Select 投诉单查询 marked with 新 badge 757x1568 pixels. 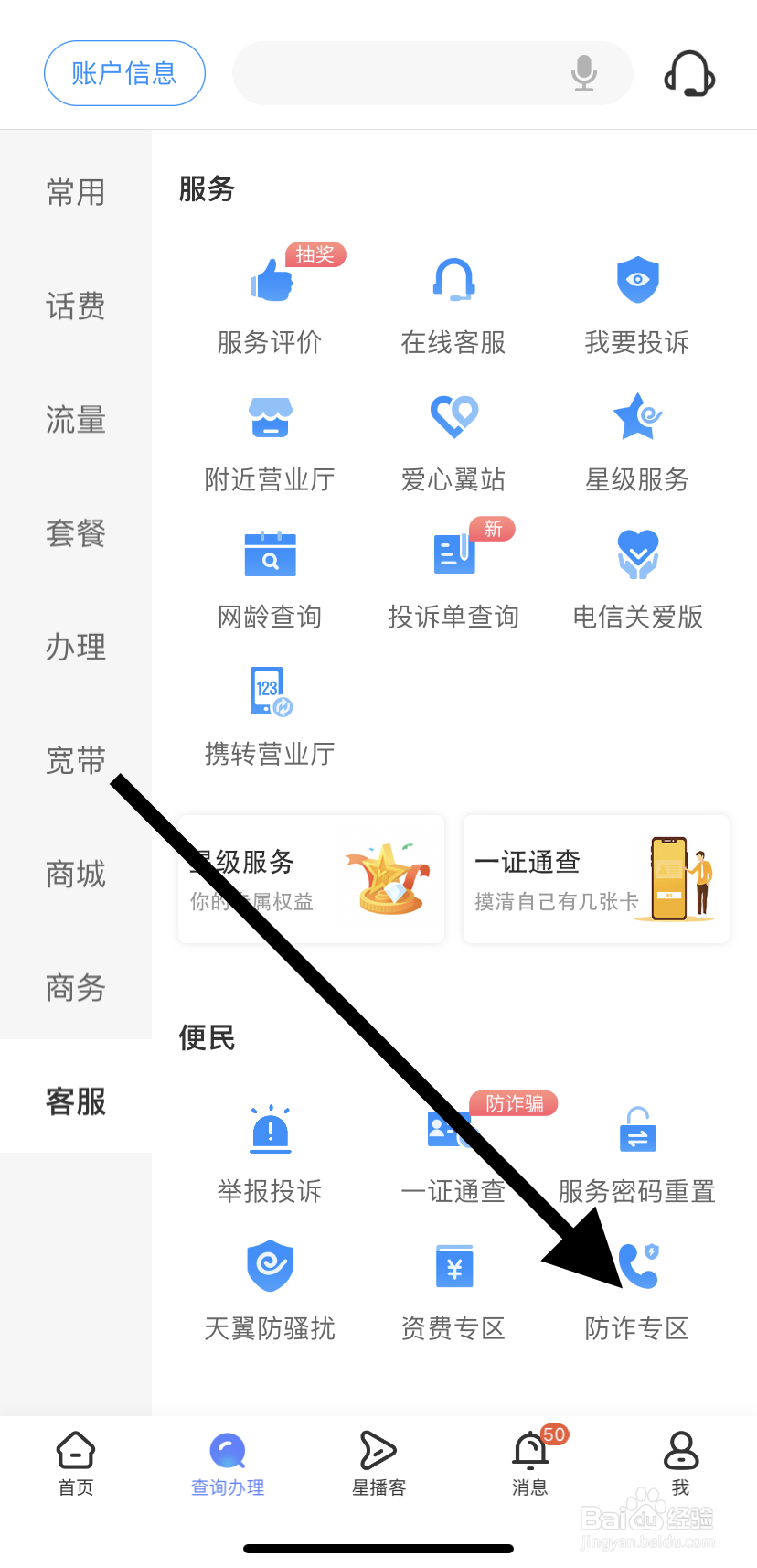pos(453,576)
